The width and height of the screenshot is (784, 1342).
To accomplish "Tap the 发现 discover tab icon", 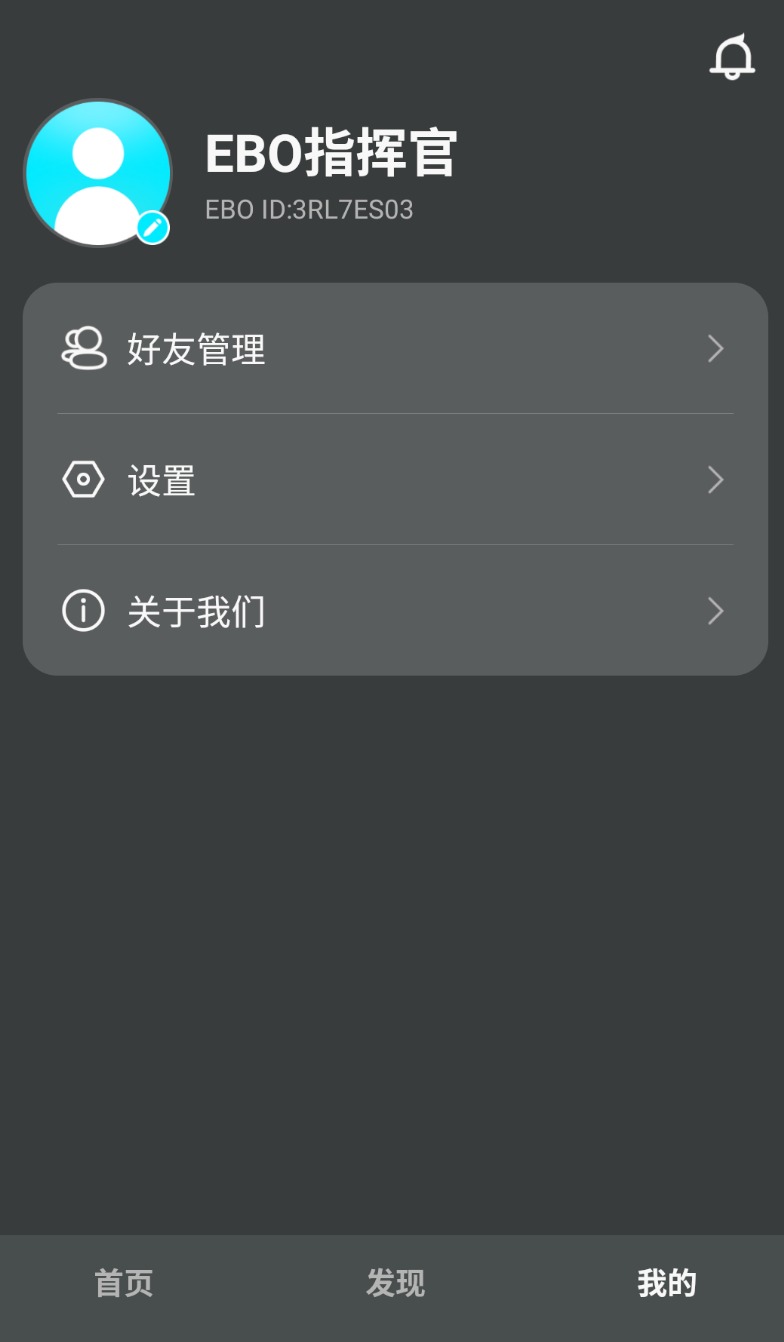I will point(396,1283).
